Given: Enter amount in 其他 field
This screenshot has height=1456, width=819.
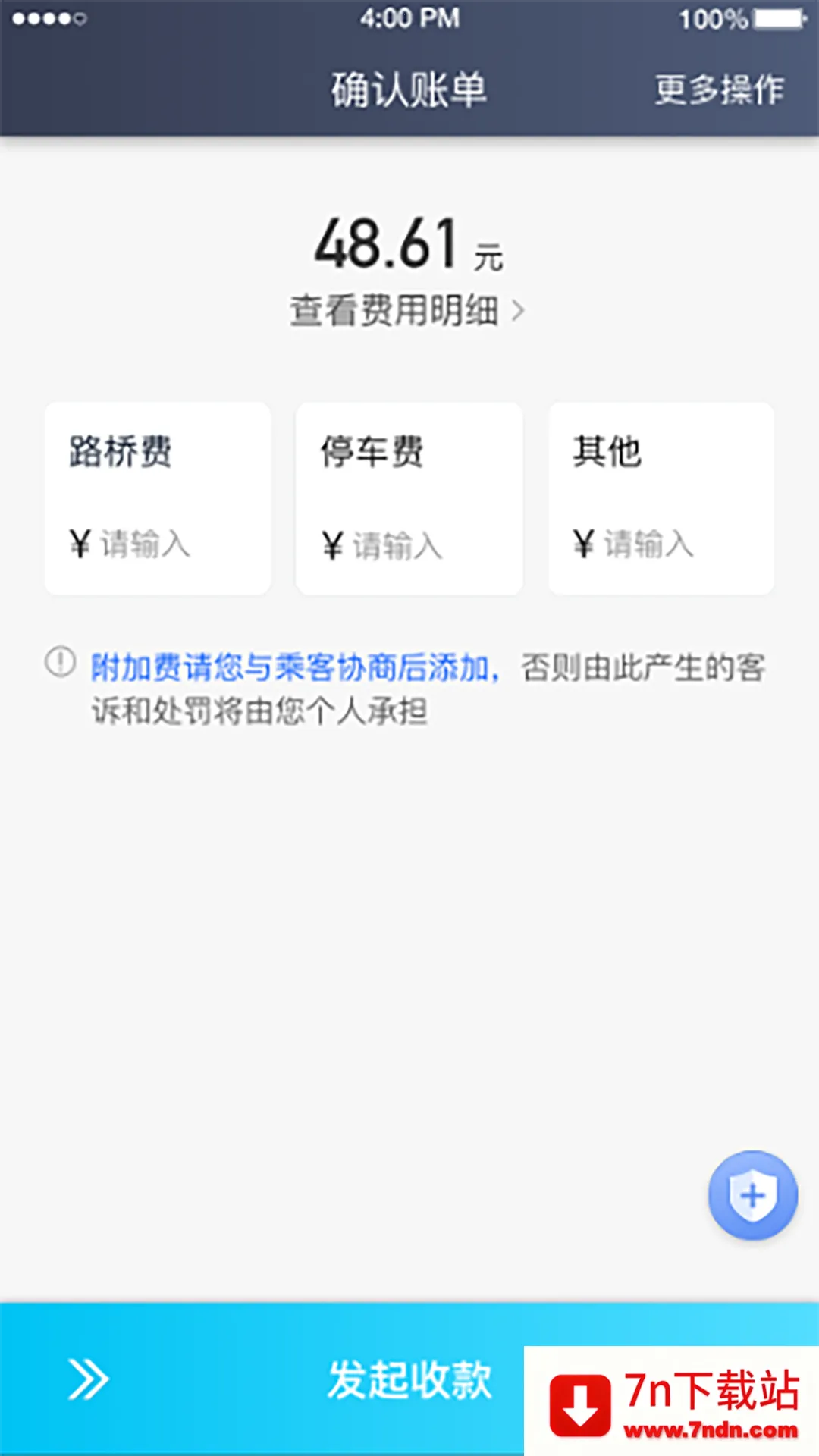Looking at the screenshot, I should click(648, 544).
